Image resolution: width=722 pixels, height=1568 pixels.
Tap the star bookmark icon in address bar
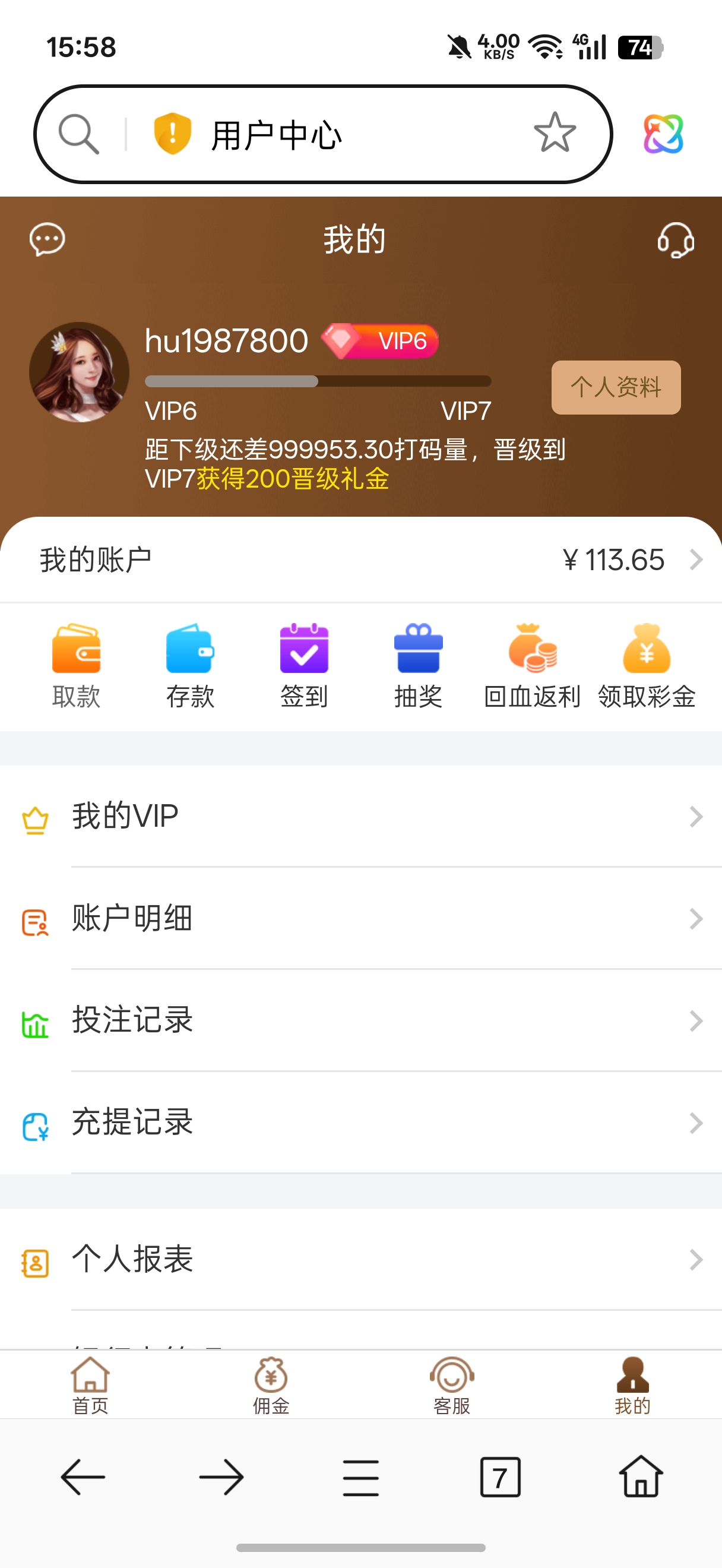[554, 133]
